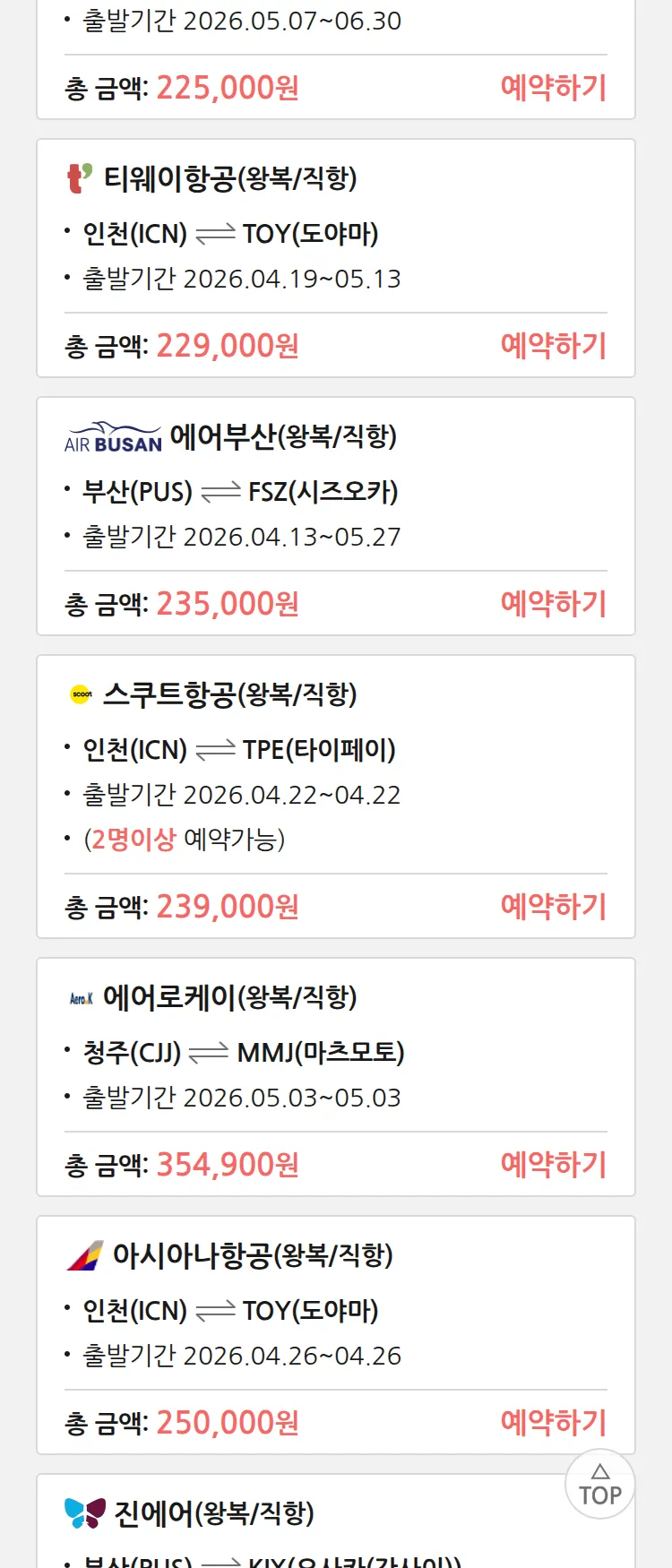Reserve the 에어로케이 Matsumoto flight

click(553, 1165)
